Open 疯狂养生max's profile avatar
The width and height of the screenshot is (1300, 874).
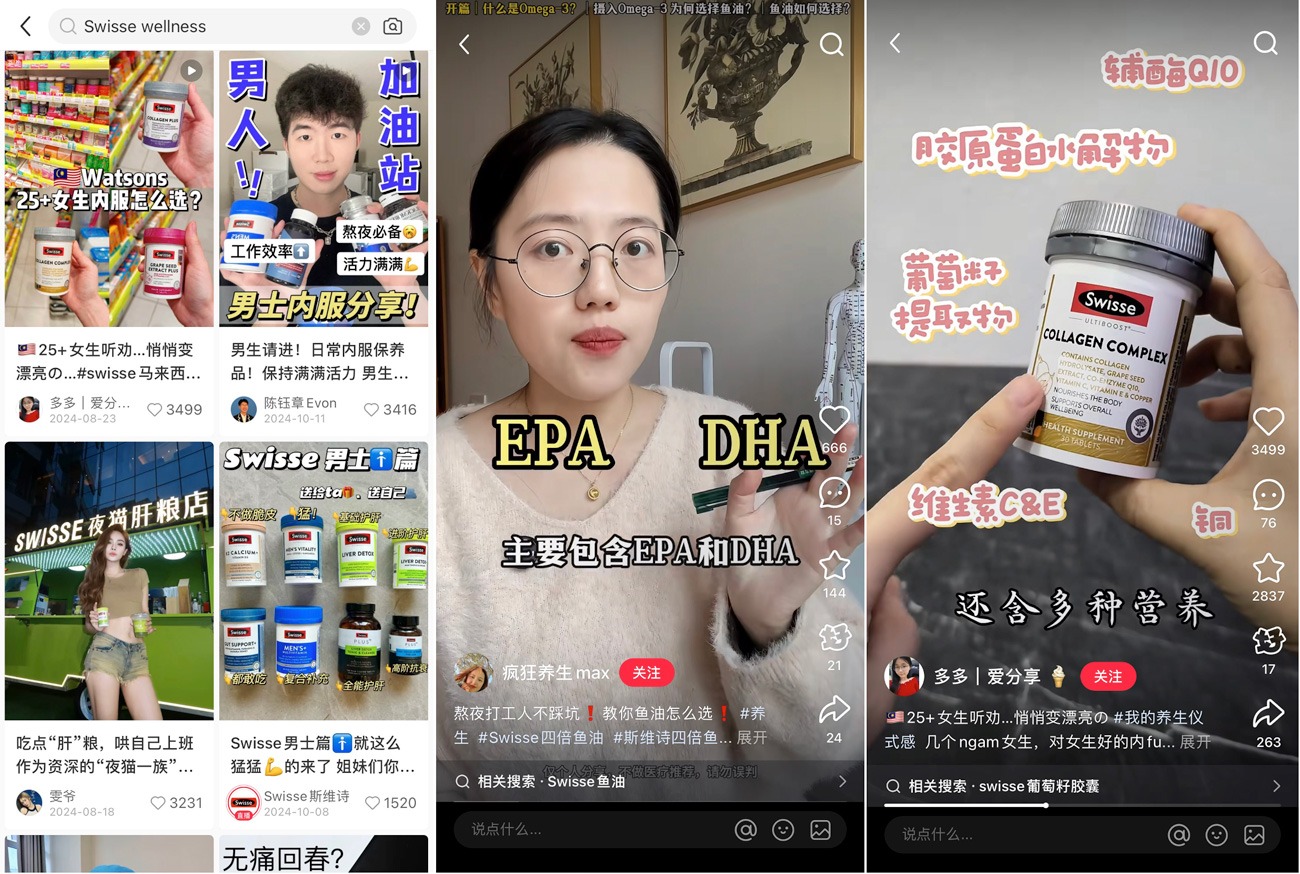(473, 673)
